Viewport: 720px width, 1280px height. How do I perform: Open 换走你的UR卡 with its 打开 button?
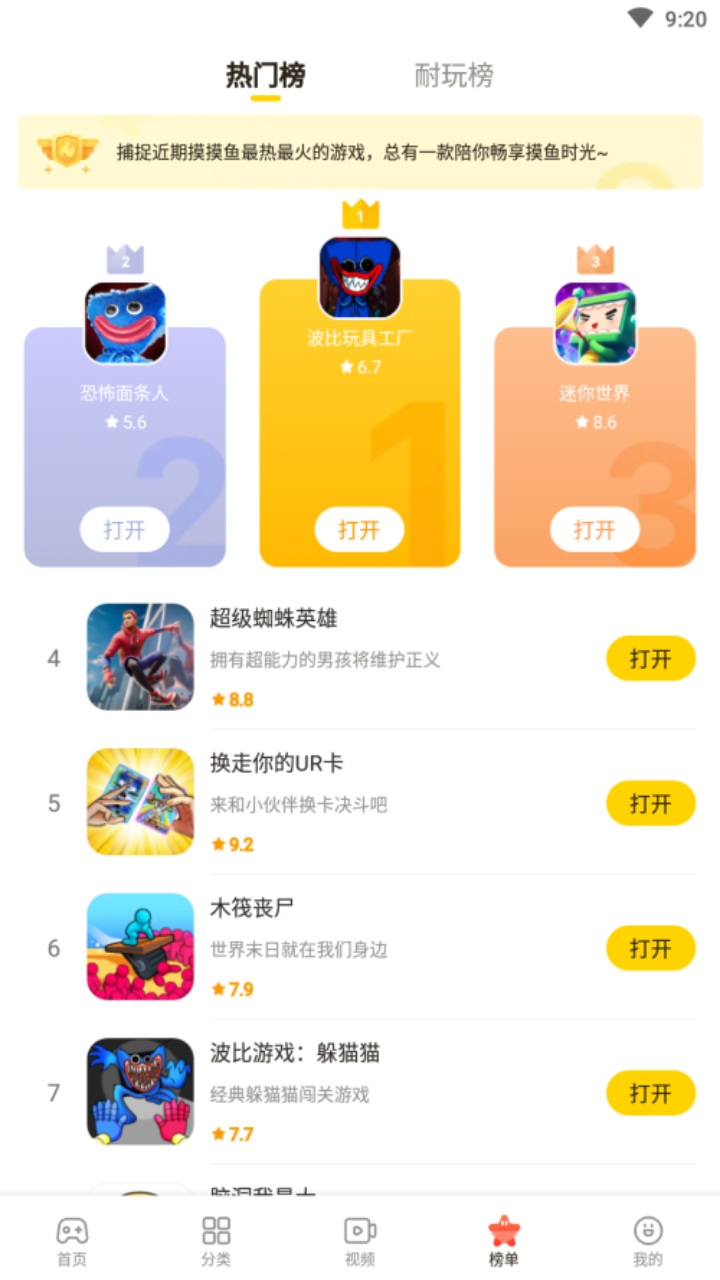pos(651,803)
